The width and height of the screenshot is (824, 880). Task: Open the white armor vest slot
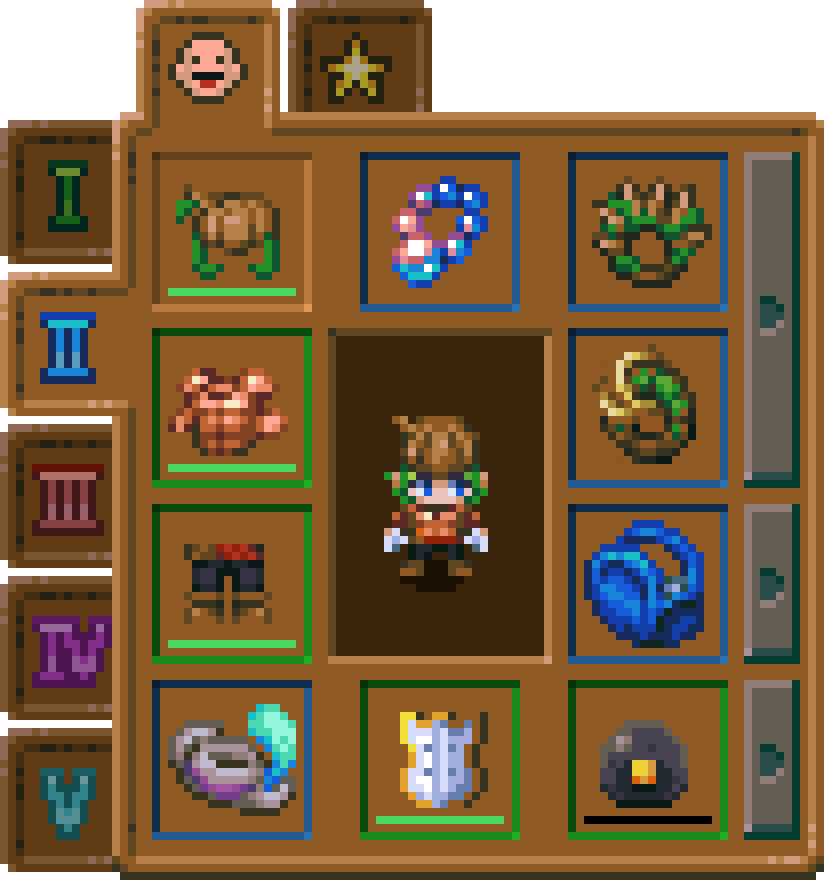(x=440, y=760)
